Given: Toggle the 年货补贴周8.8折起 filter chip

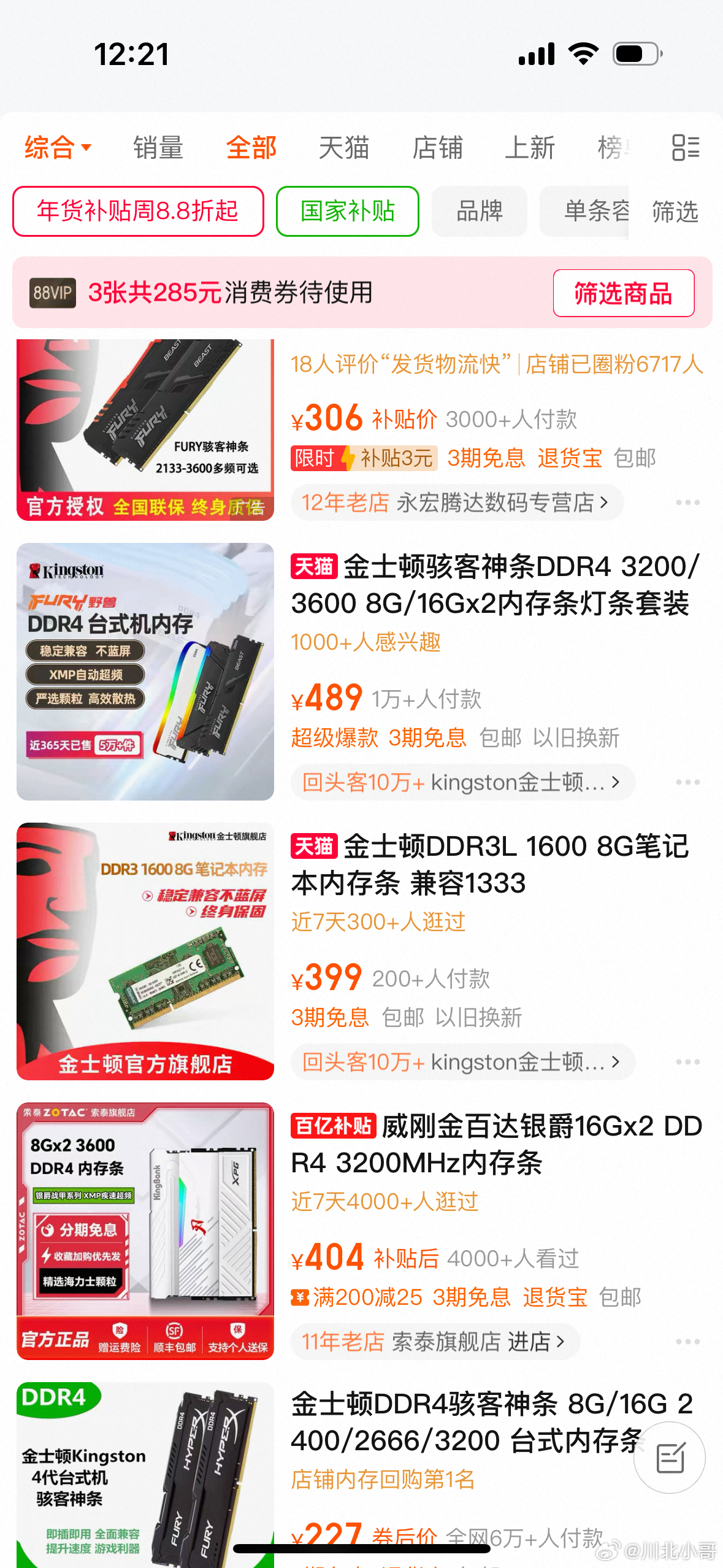Looking at the screenshot, I should 139,211.
